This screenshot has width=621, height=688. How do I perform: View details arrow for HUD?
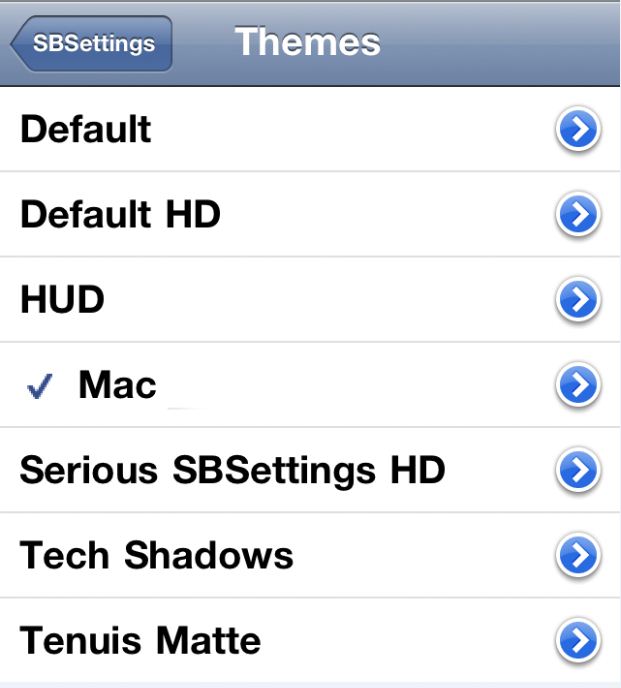point(577,300)
